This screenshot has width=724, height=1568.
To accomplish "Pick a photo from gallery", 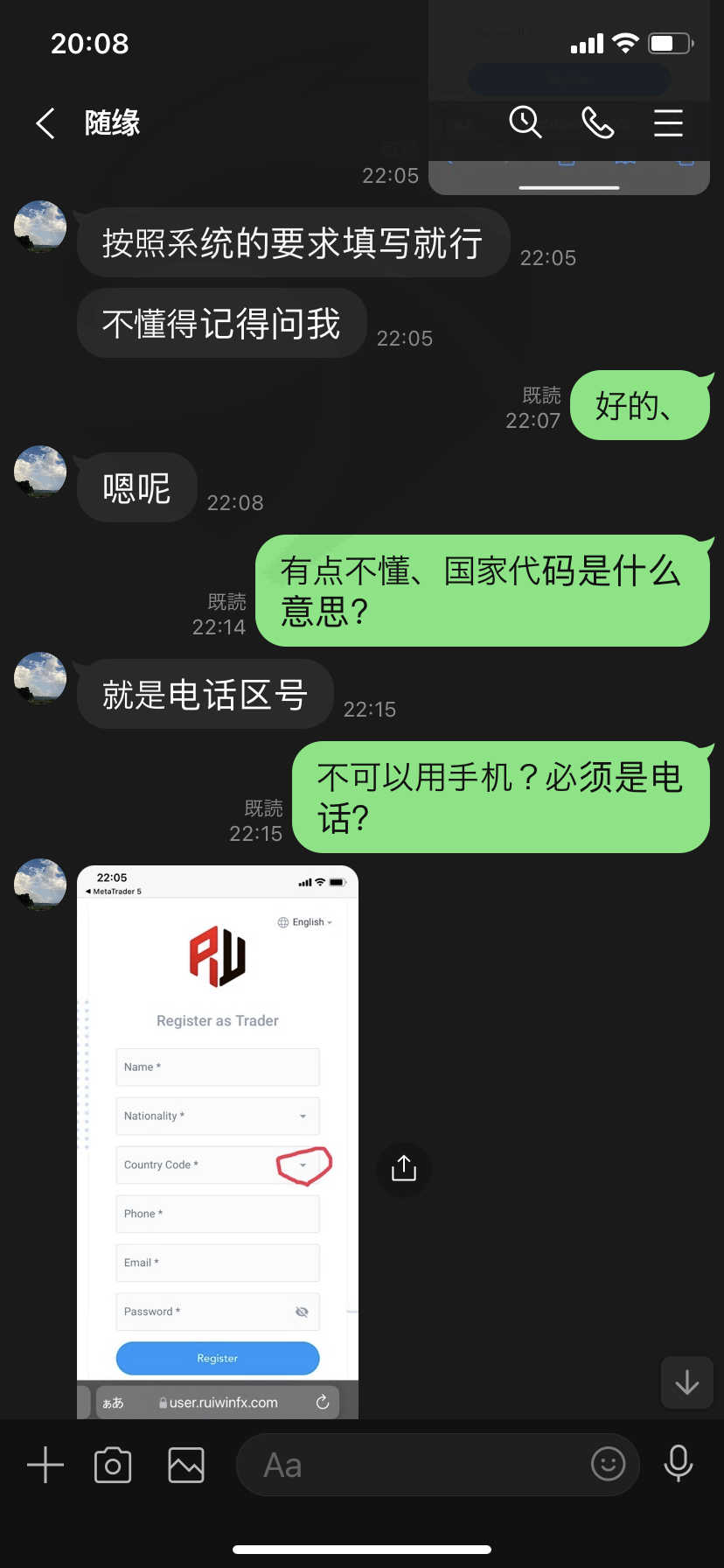I will coord(186,1465).
